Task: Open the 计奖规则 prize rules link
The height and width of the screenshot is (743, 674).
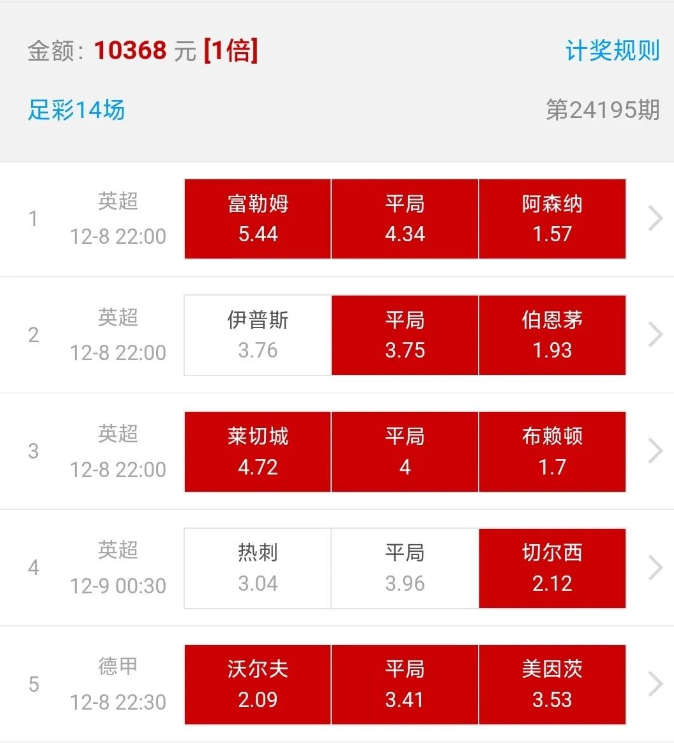Action: (612, 51)
